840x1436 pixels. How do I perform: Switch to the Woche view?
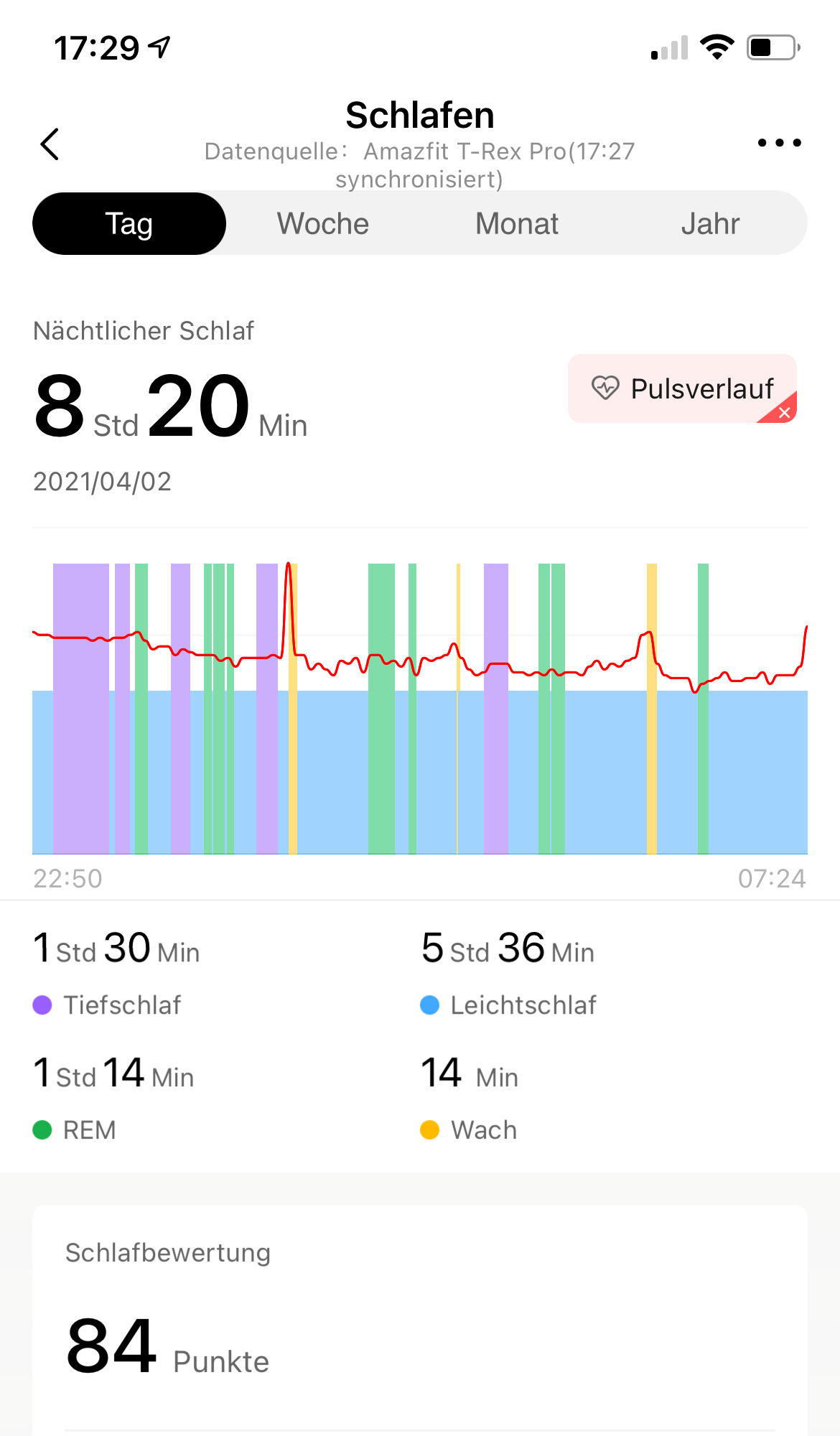coord(323,223)
